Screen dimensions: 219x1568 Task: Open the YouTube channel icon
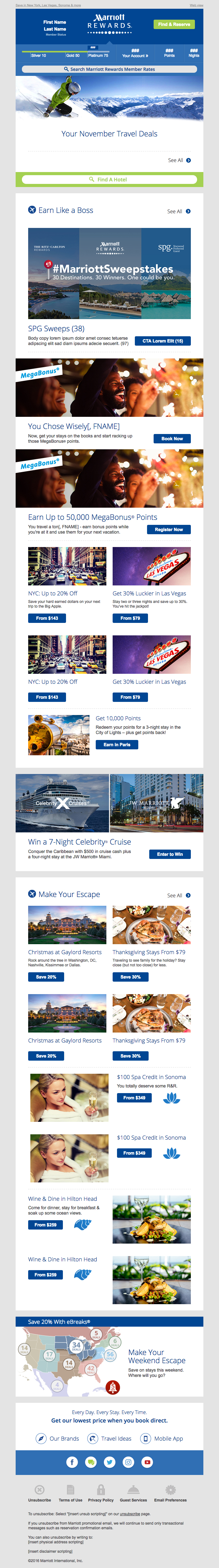[147, 1462]
